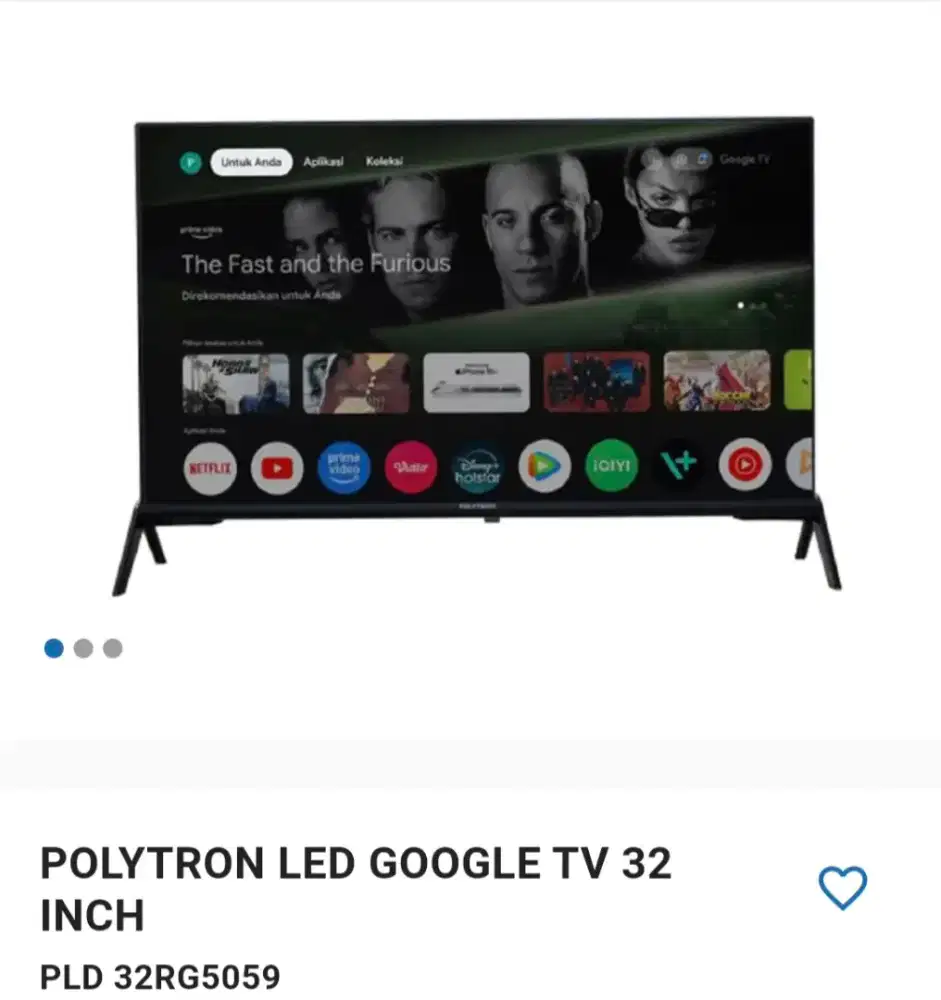Select the Koleksi tab
Screen dimensions: 941x1000
coord(387,161)
